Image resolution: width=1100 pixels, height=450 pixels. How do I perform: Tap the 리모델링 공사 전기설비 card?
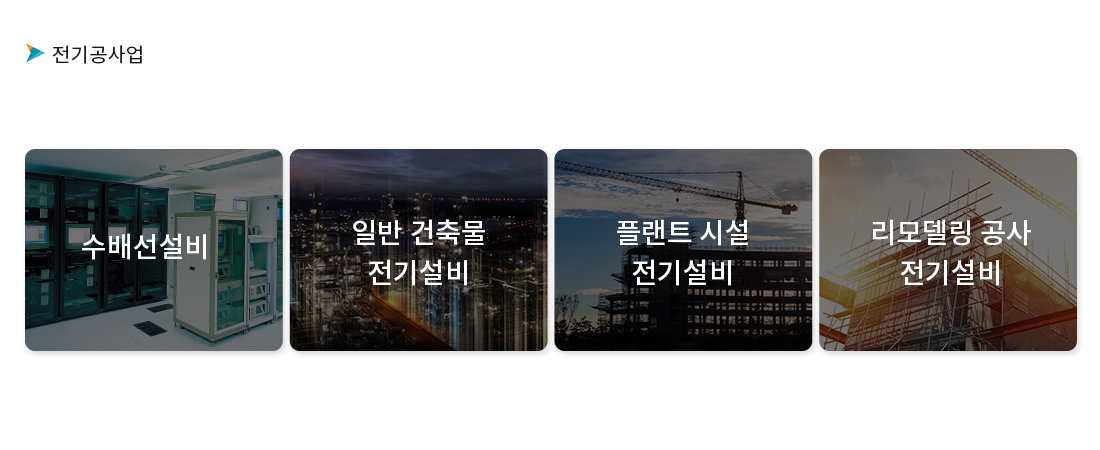coord(948,250)
